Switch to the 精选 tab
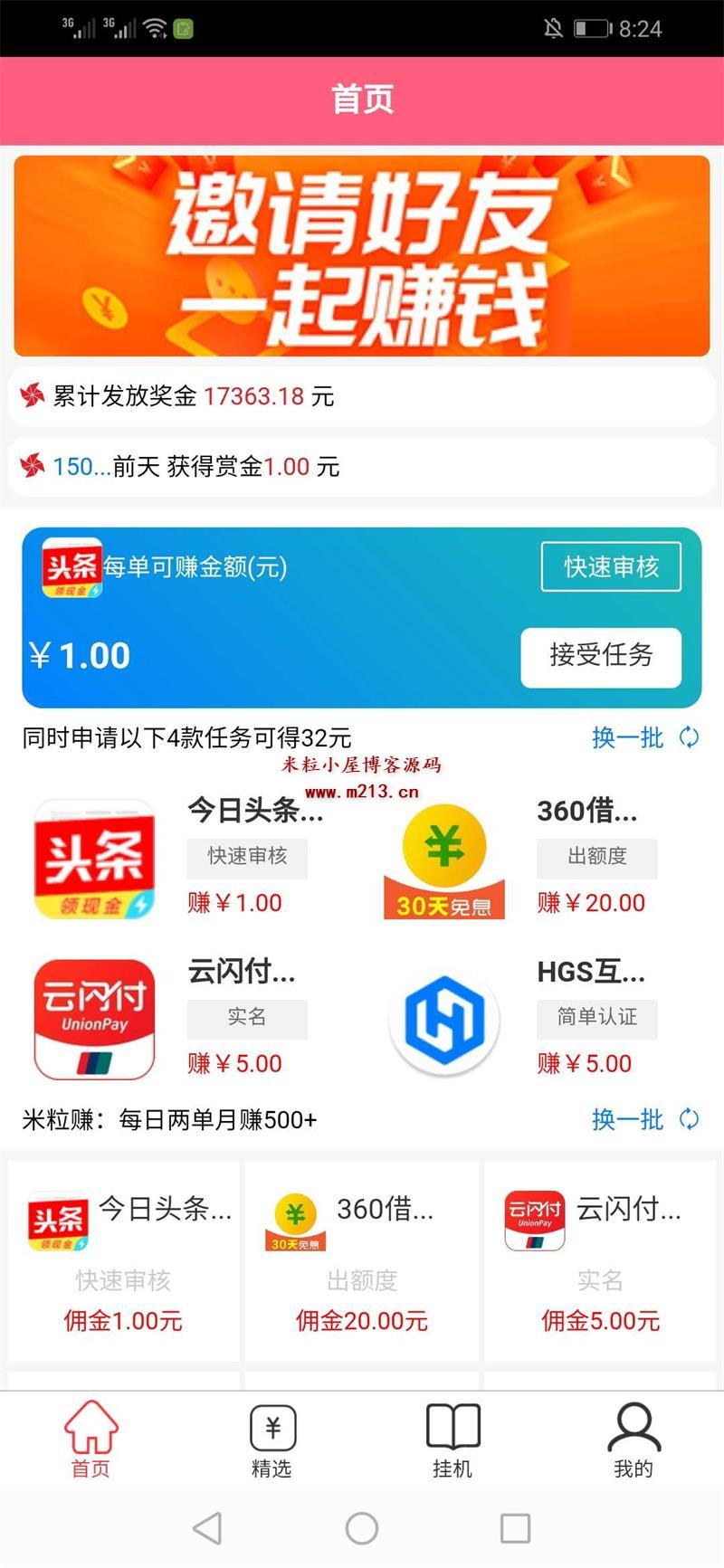 click(x=271, y=1439)
